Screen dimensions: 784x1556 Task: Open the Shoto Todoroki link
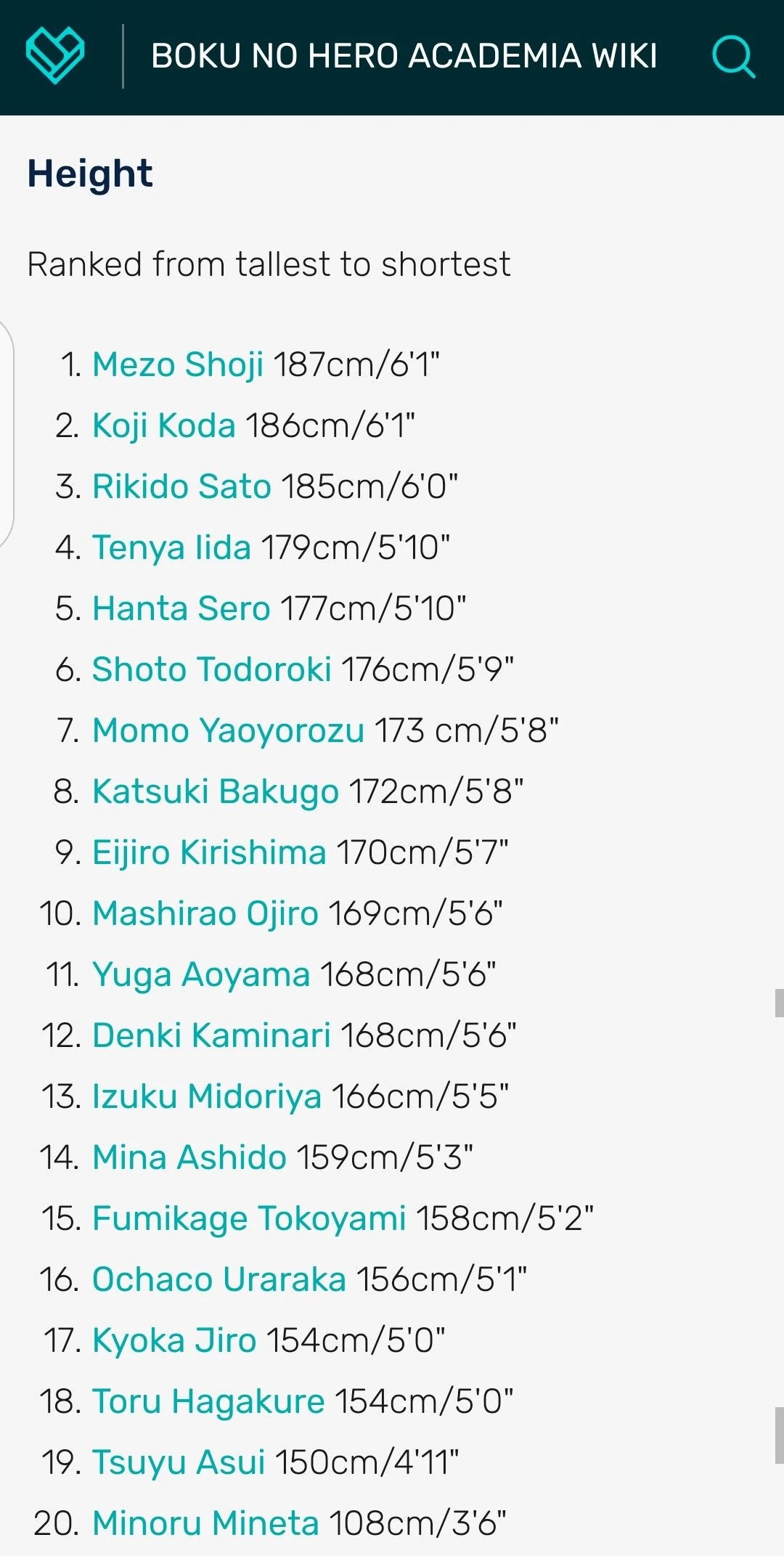click(x=212, y=669)
